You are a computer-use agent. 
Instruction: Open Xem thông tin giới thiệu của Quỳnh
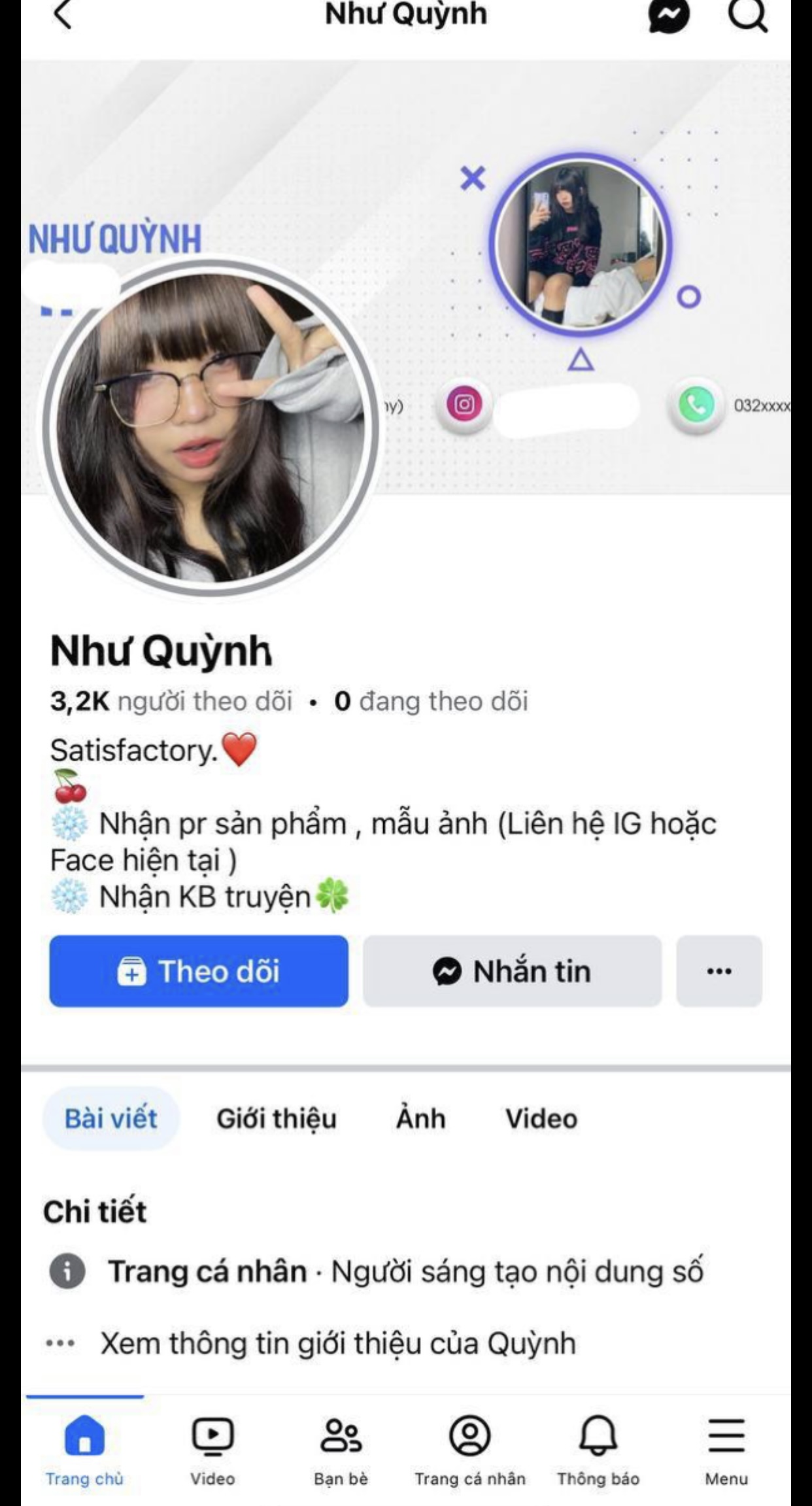click(x=337, y=1344)
